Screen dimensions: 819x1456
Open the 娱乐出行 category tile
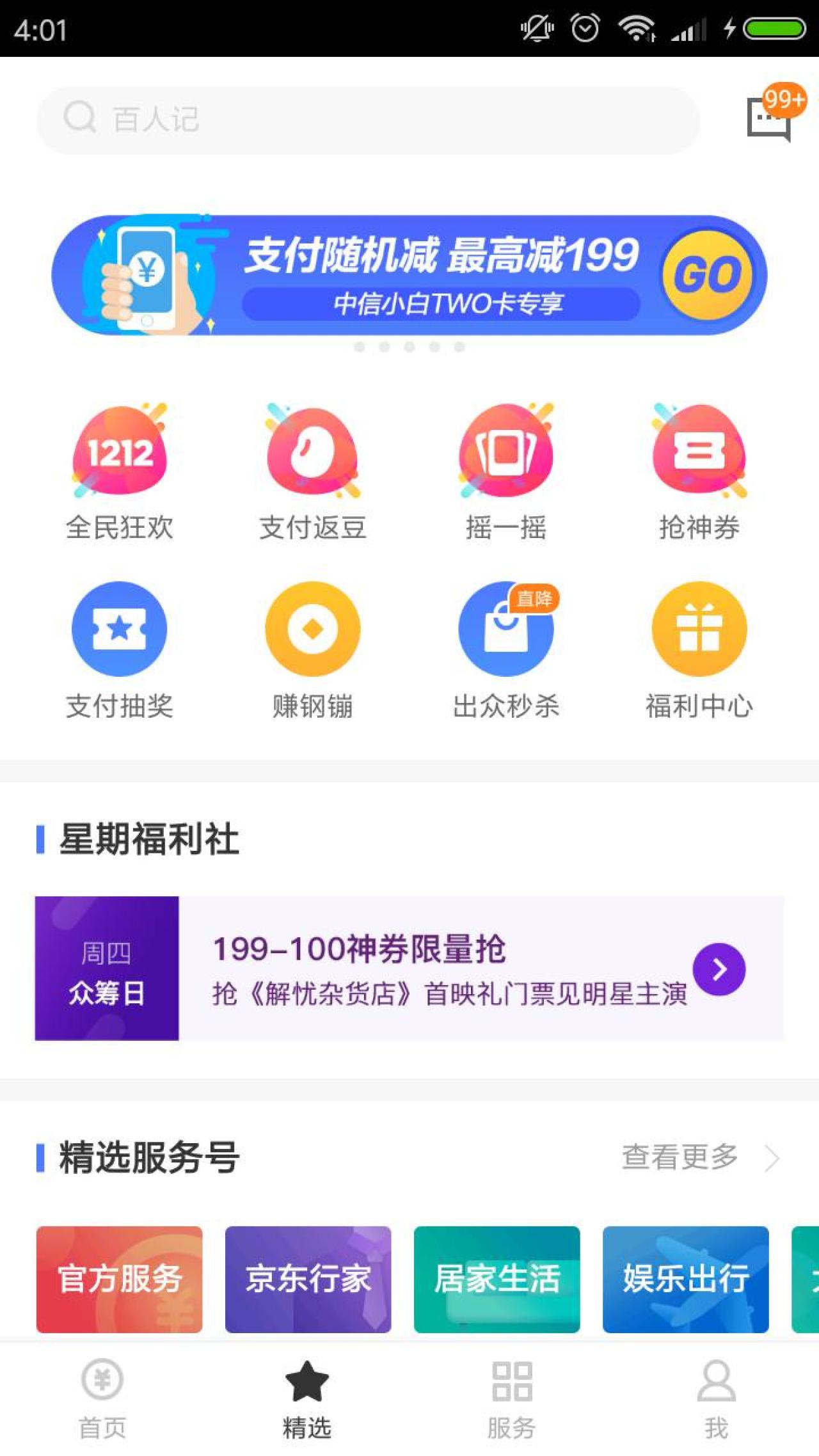(685, 1279)
